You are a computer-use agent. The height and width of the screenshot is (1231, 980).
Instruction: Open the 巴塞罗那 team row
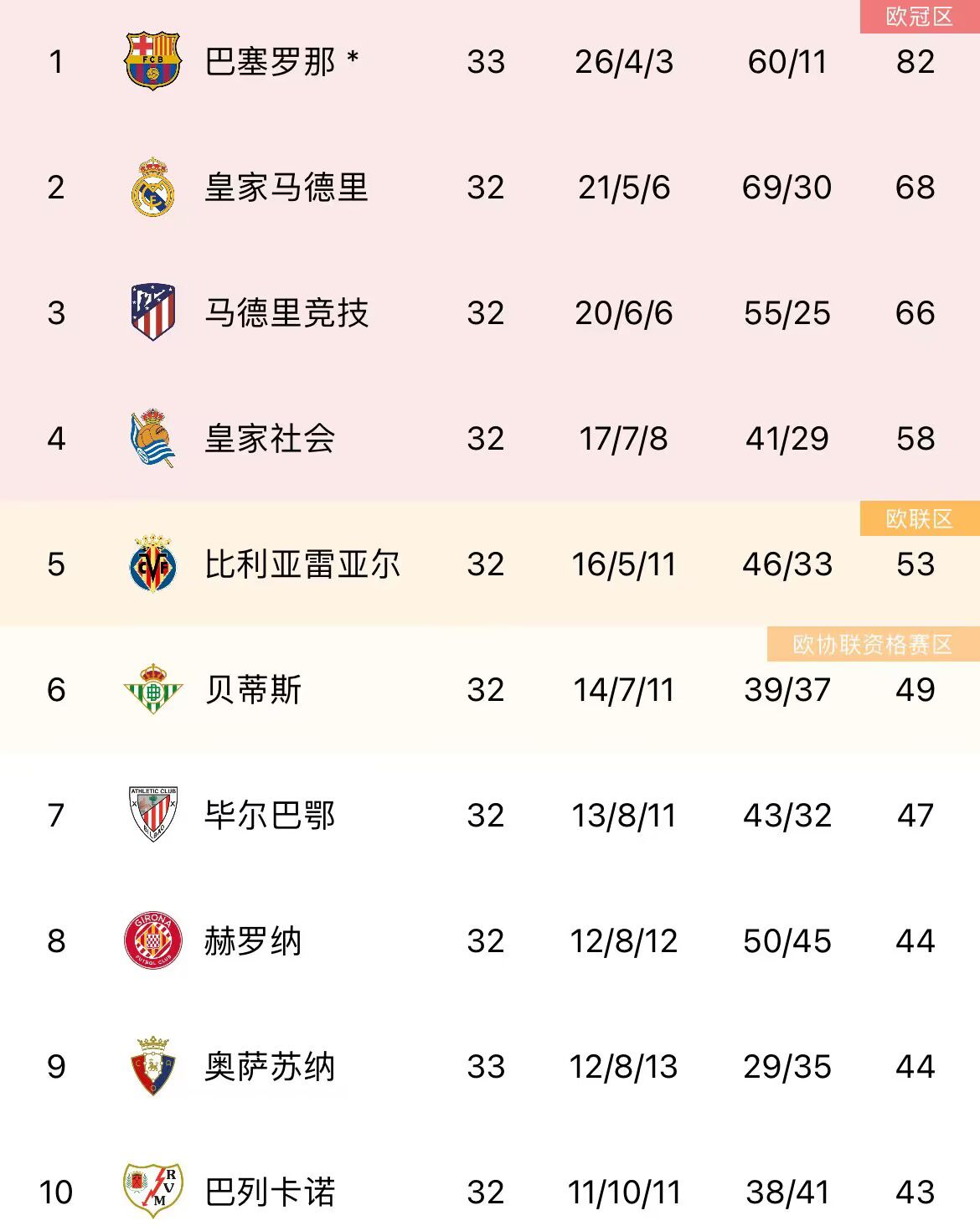click(x=270, y=62)
